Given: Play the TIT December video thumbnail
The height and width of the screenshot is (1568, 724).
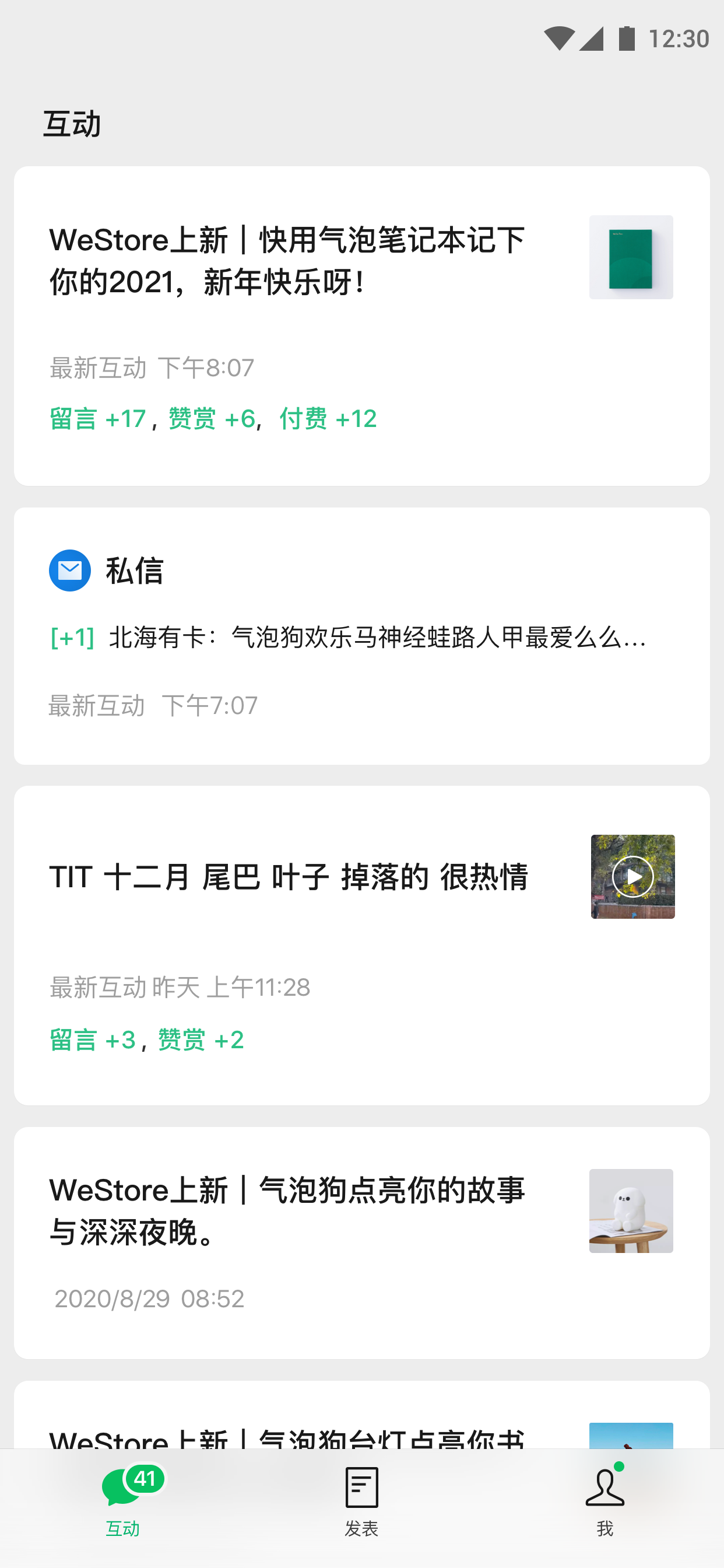Looking at the screenshot, I should pos(632,877).
